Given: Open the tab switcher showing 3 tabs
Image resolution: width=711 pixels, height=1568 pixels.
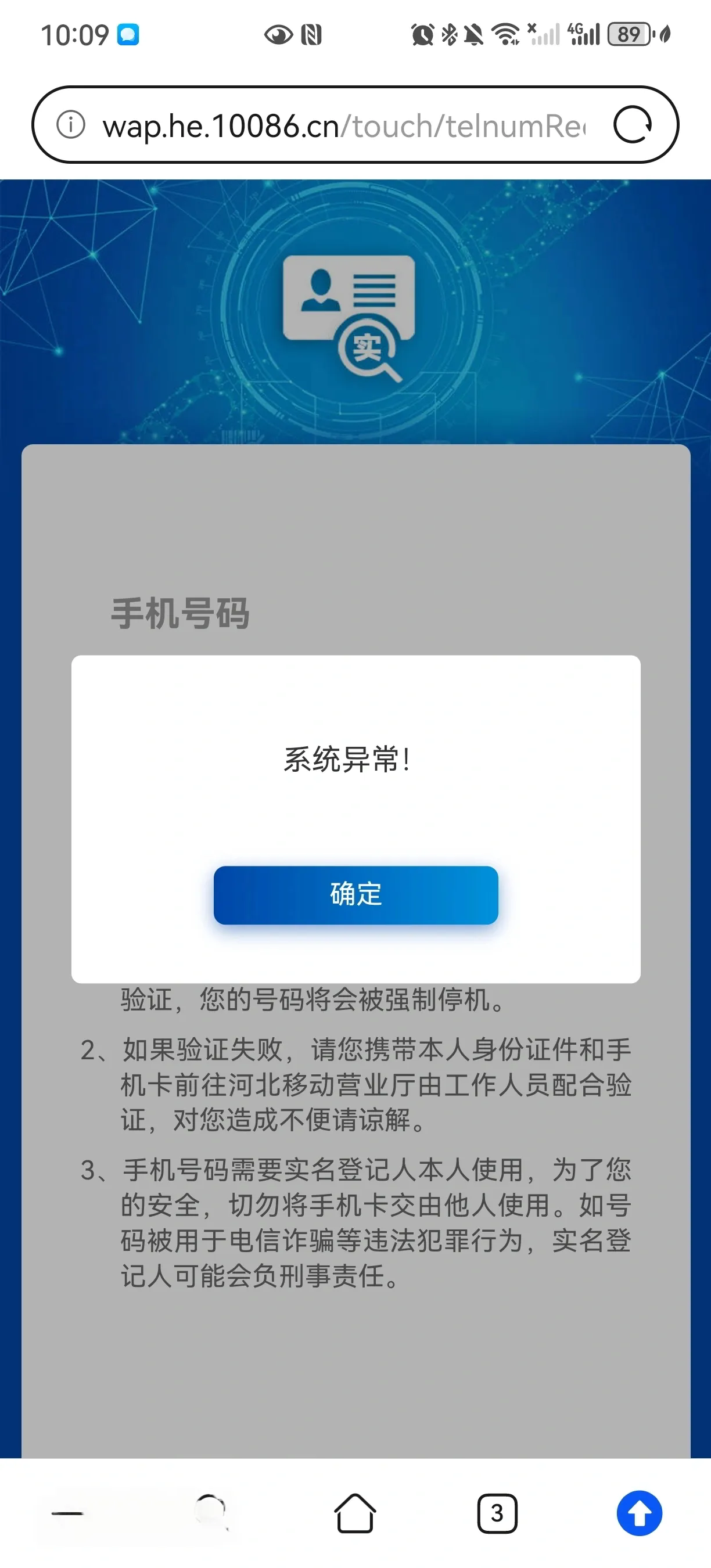Looking at the screenshot, I should pos(497,1513).
